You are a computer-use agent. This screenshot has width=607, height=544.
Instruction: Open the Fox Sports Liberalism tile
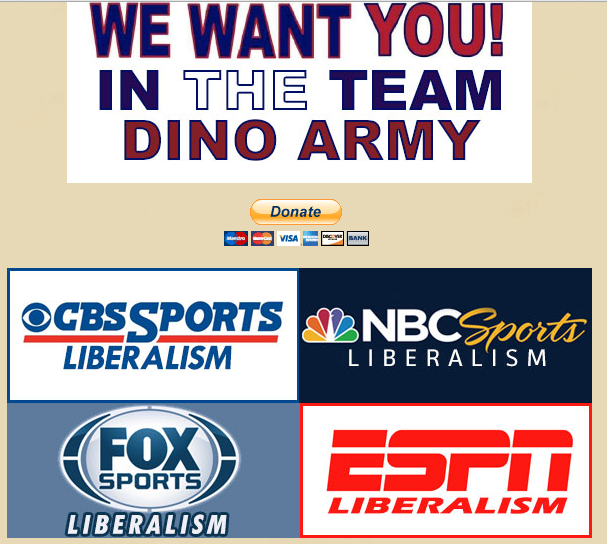pyautogui.click(x=153, y=471)
